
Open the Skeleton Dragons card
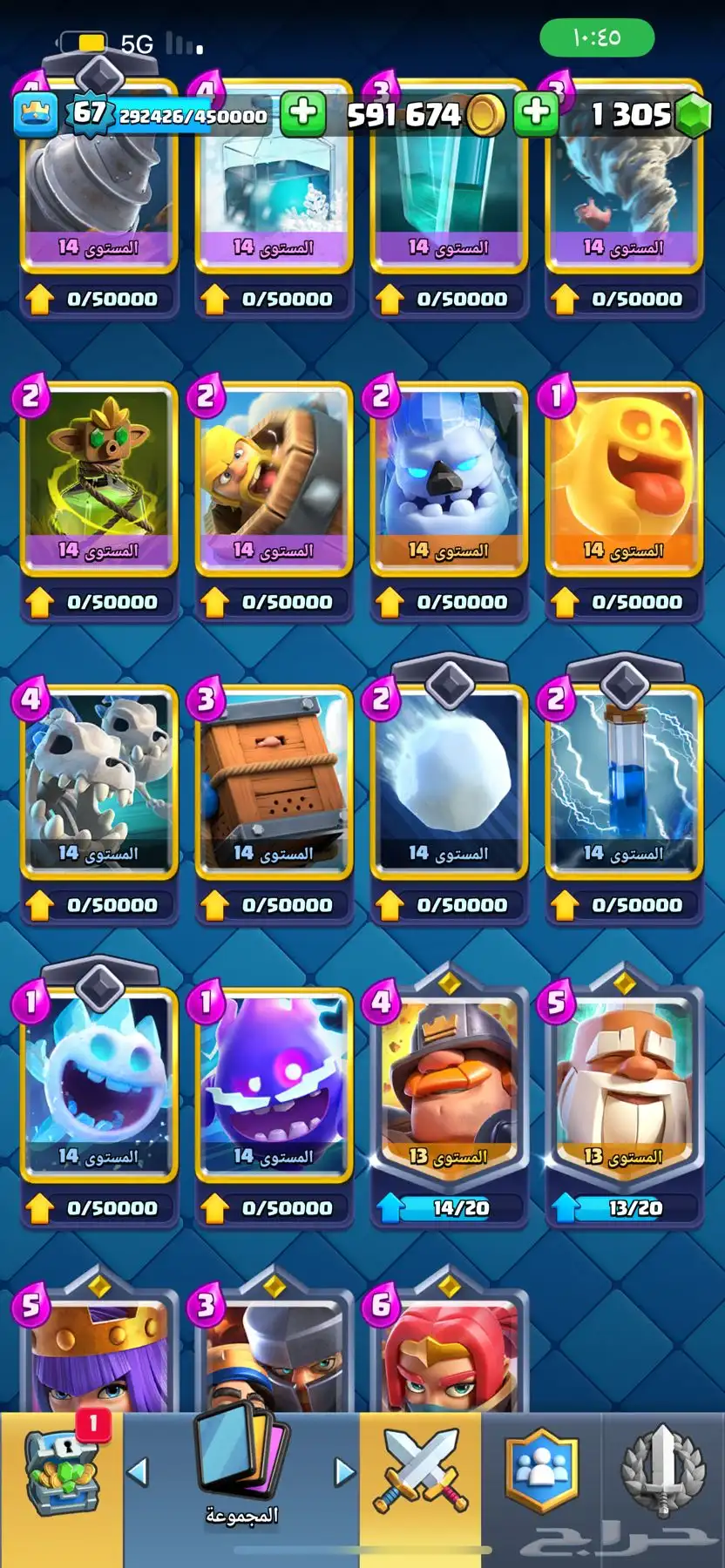98,781
